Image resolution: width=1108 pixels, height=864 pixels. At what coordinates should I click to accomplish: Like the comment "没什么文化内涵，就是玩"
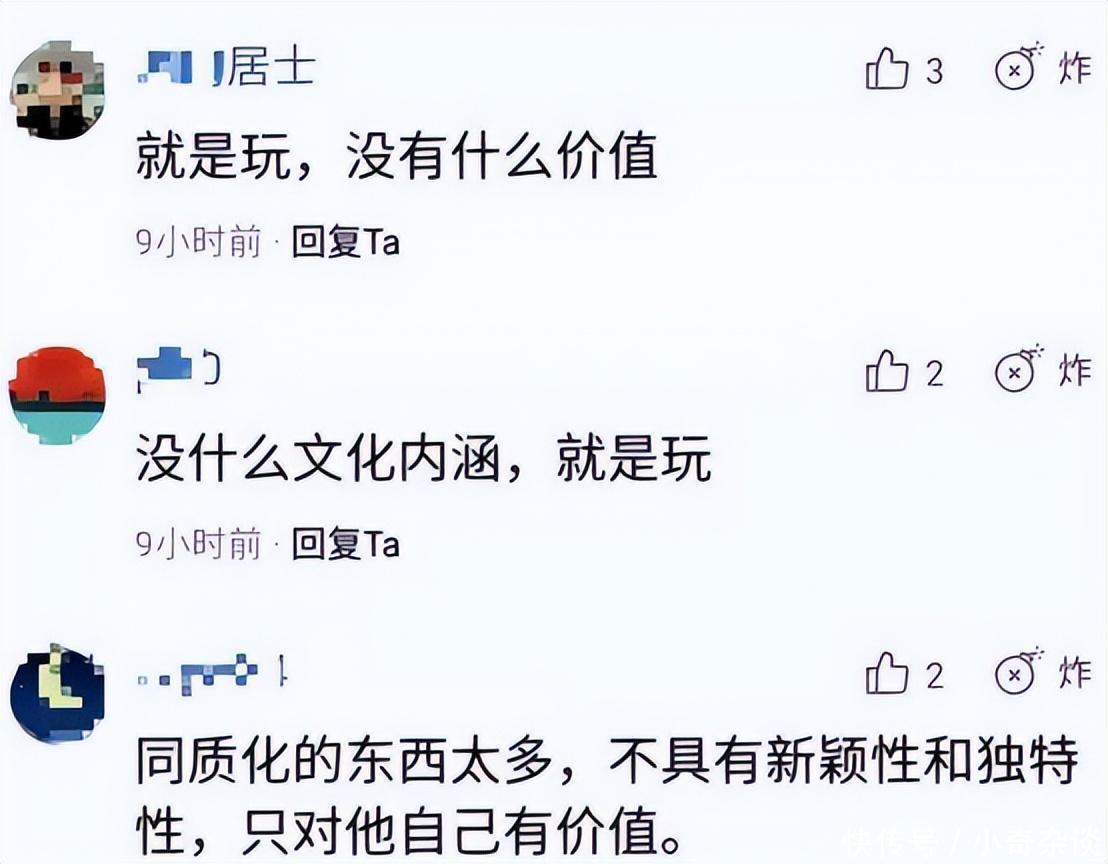888,373
